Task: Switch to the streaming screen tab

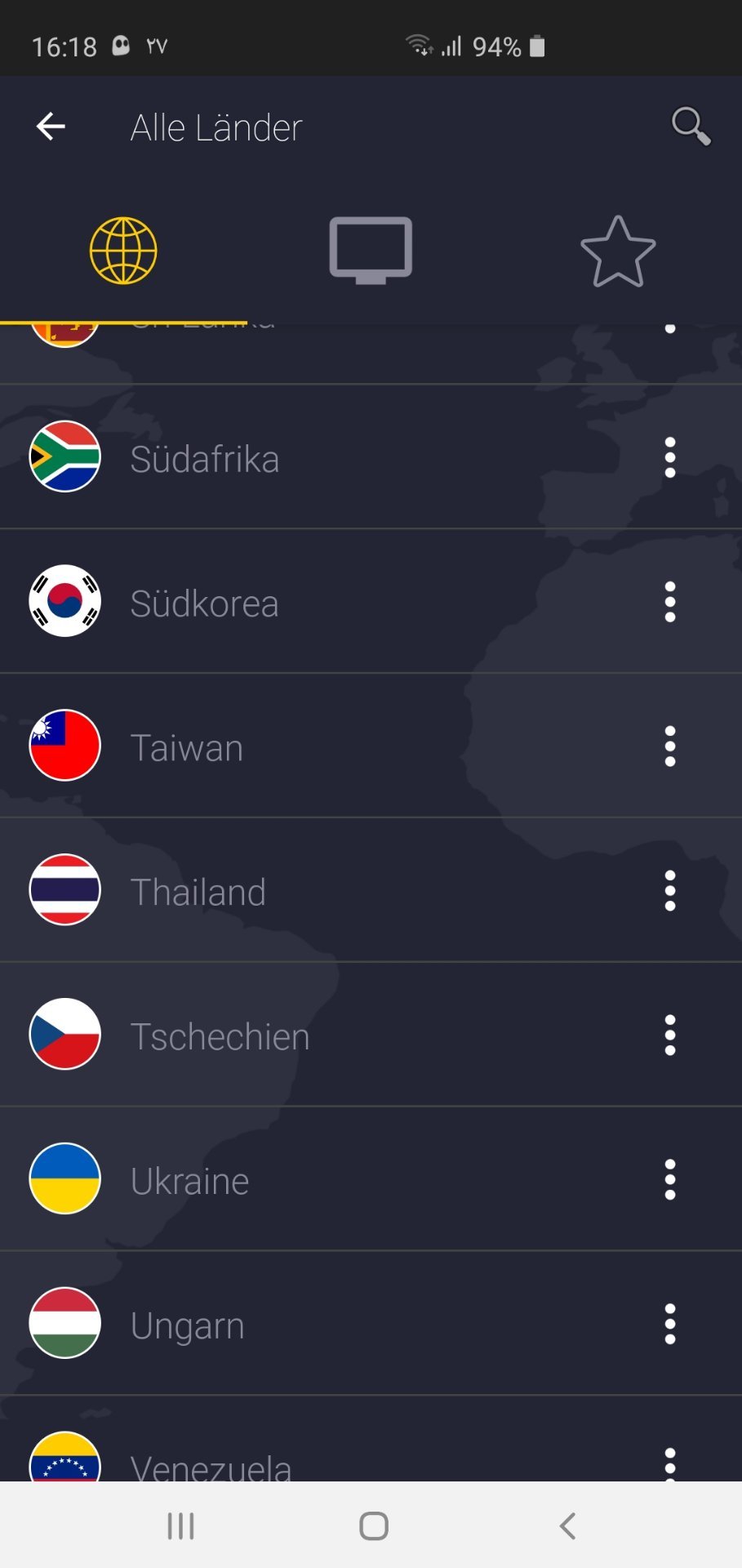Action: pos(371,251)
